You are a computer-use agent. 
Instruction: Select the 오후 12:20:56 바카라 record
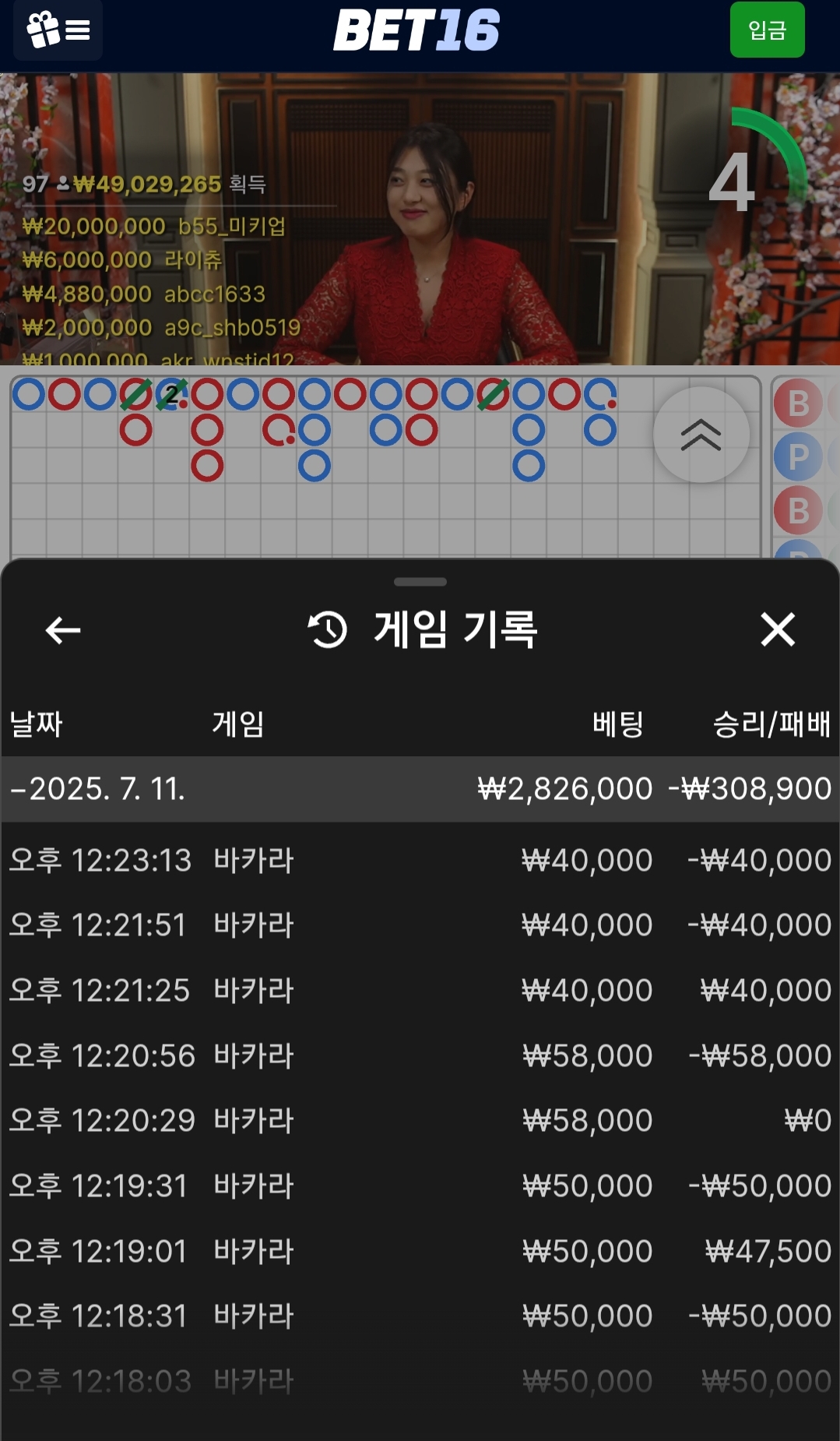coord(420,1056)
